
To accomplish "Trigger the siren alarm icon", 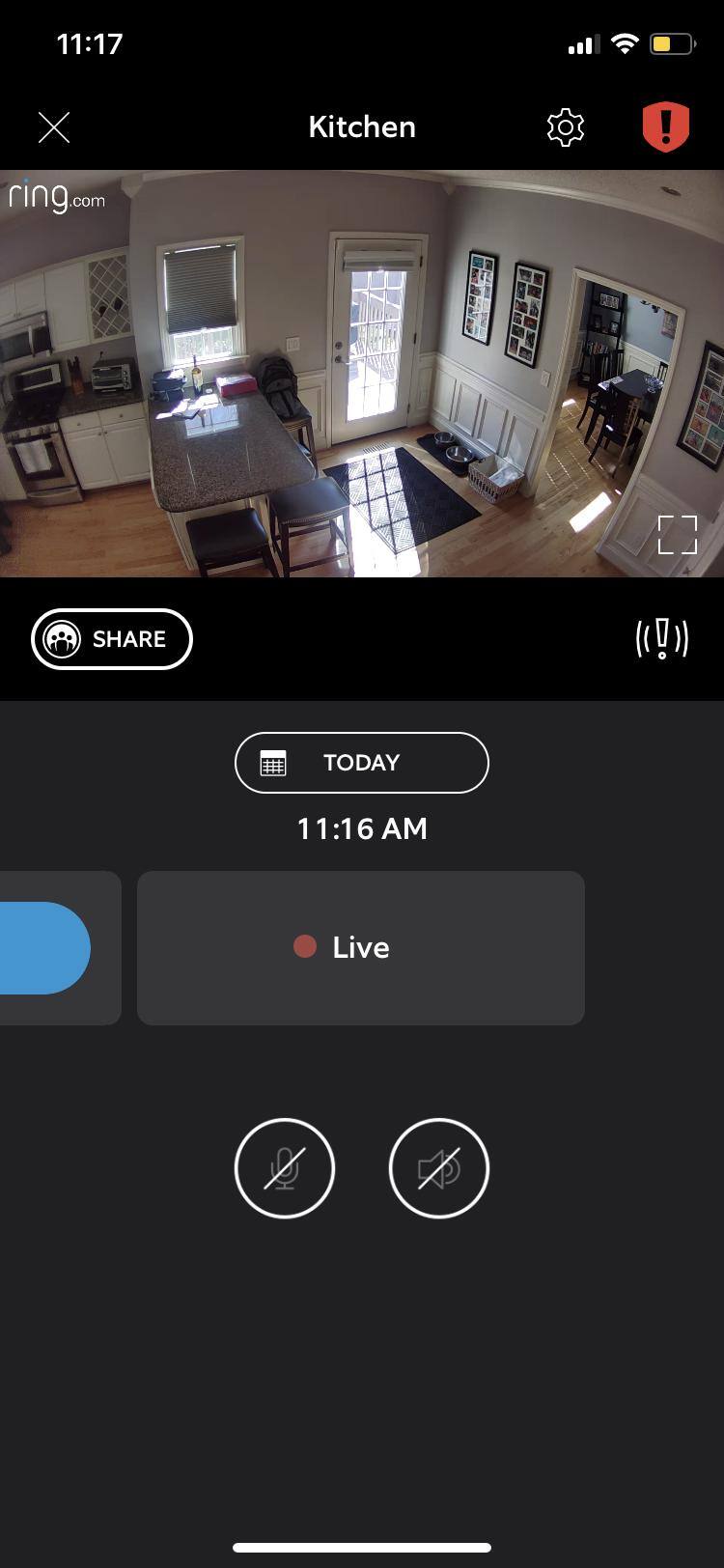I will pyautogui.click(x=662, y=639).
